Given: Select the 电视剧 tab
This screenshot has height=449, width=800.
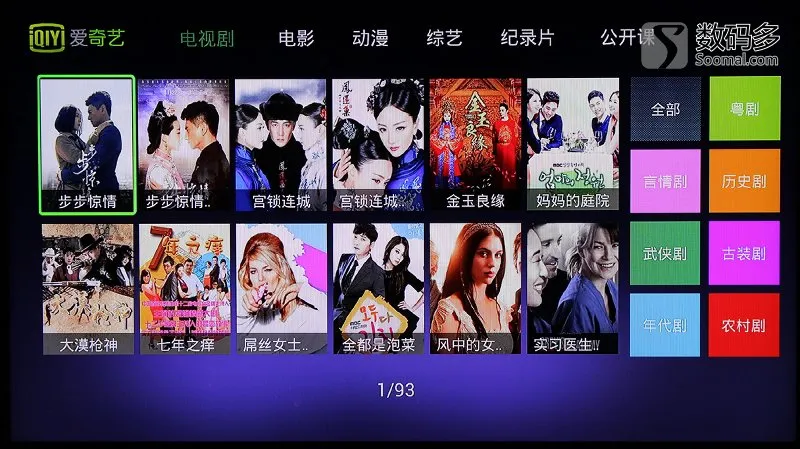Looking at the screenshot, I should click(207, 39).
